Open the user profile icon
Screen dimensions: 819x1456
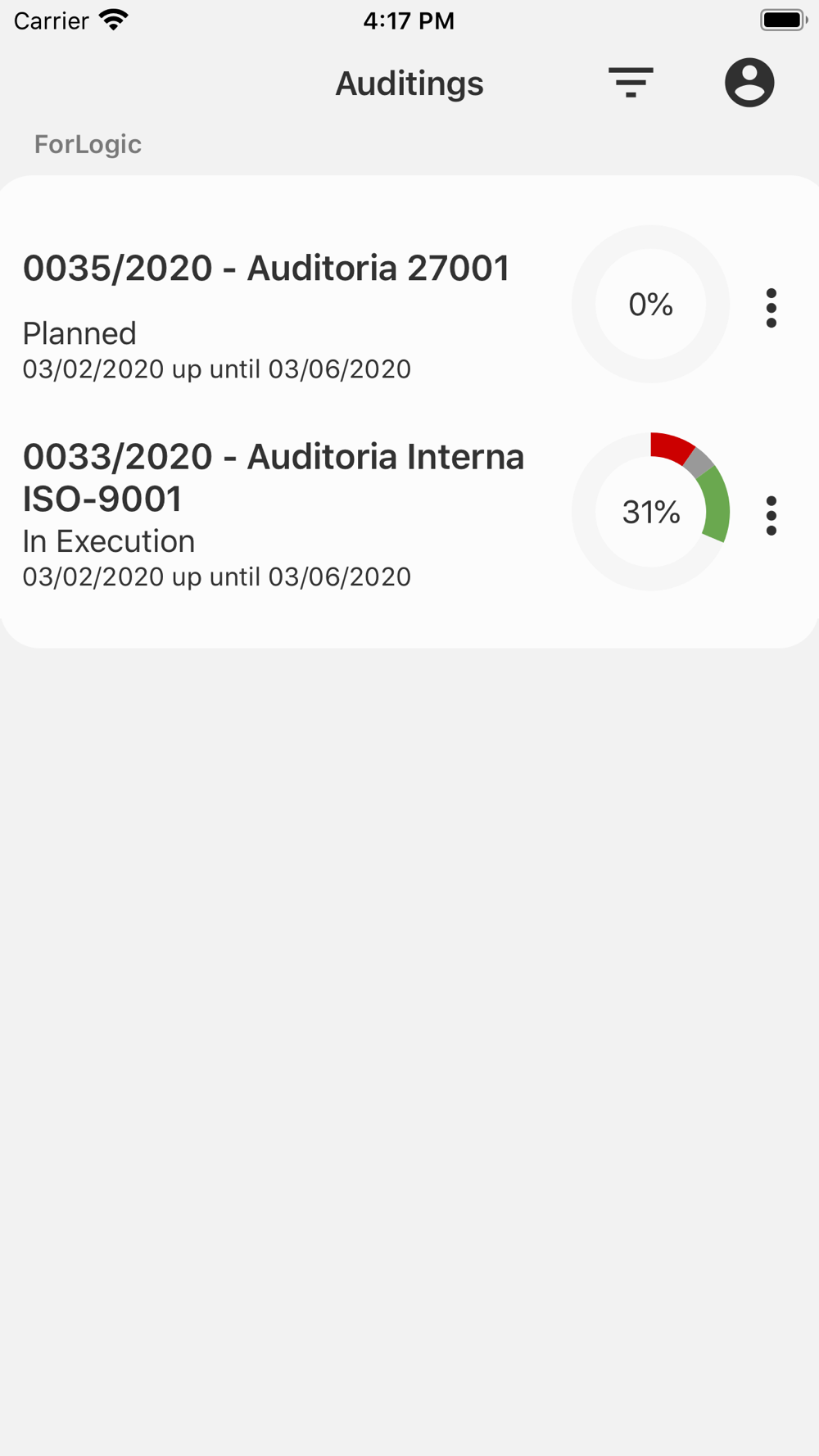click(749, 83)
